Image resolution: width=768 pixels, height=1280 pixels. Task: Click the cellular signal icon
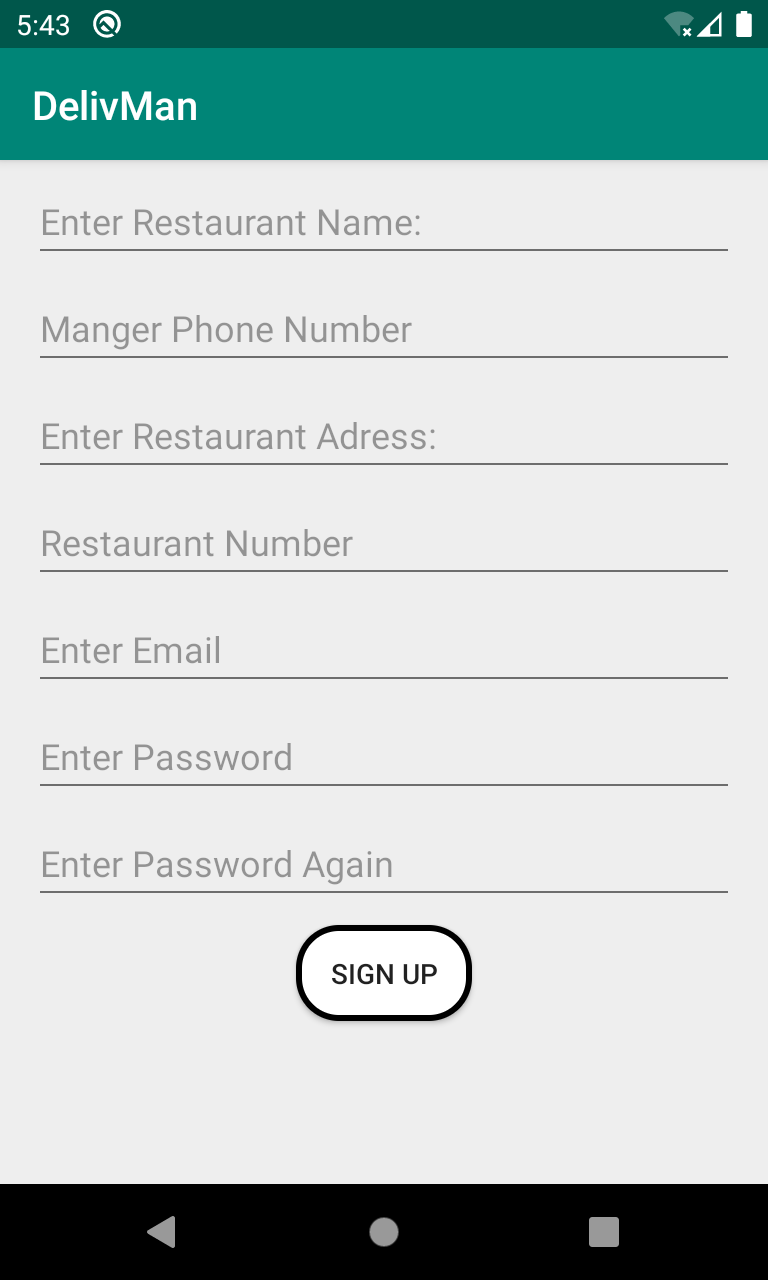pyautogui.click(x=712, y=23)
